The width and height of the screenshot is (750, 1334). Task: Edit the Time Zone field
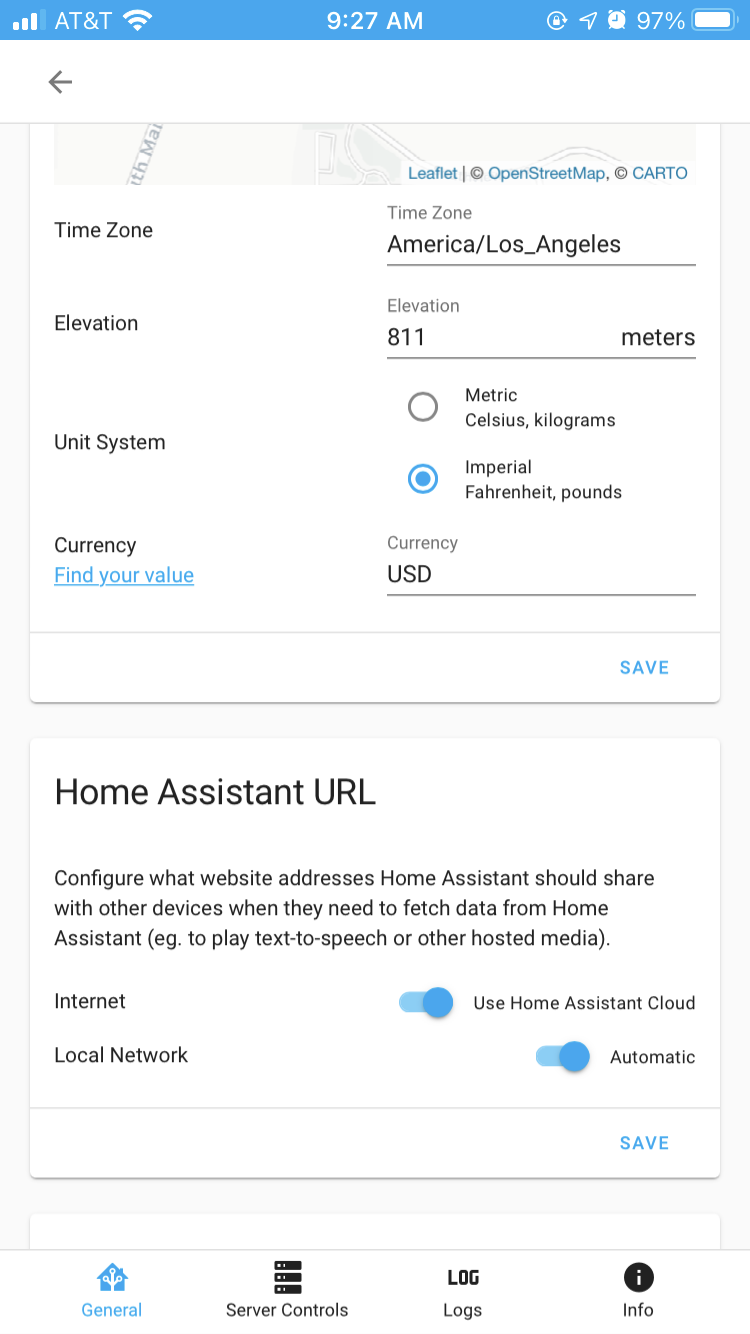[540, 244]
